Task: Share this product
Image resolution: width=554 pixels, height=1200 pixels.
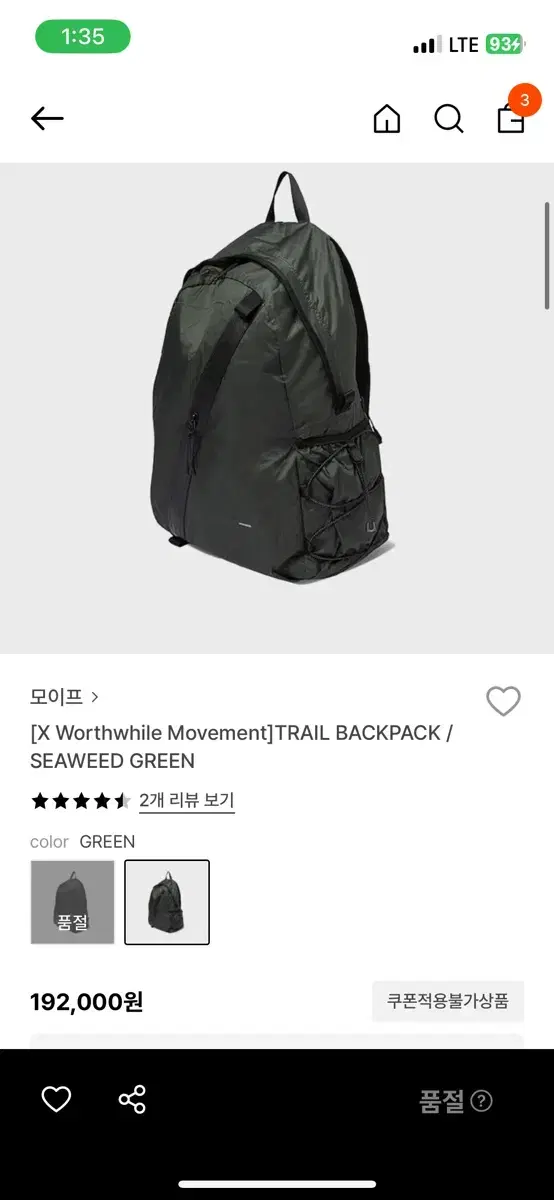Action: pyautogui.click(x=132, y=1100)
